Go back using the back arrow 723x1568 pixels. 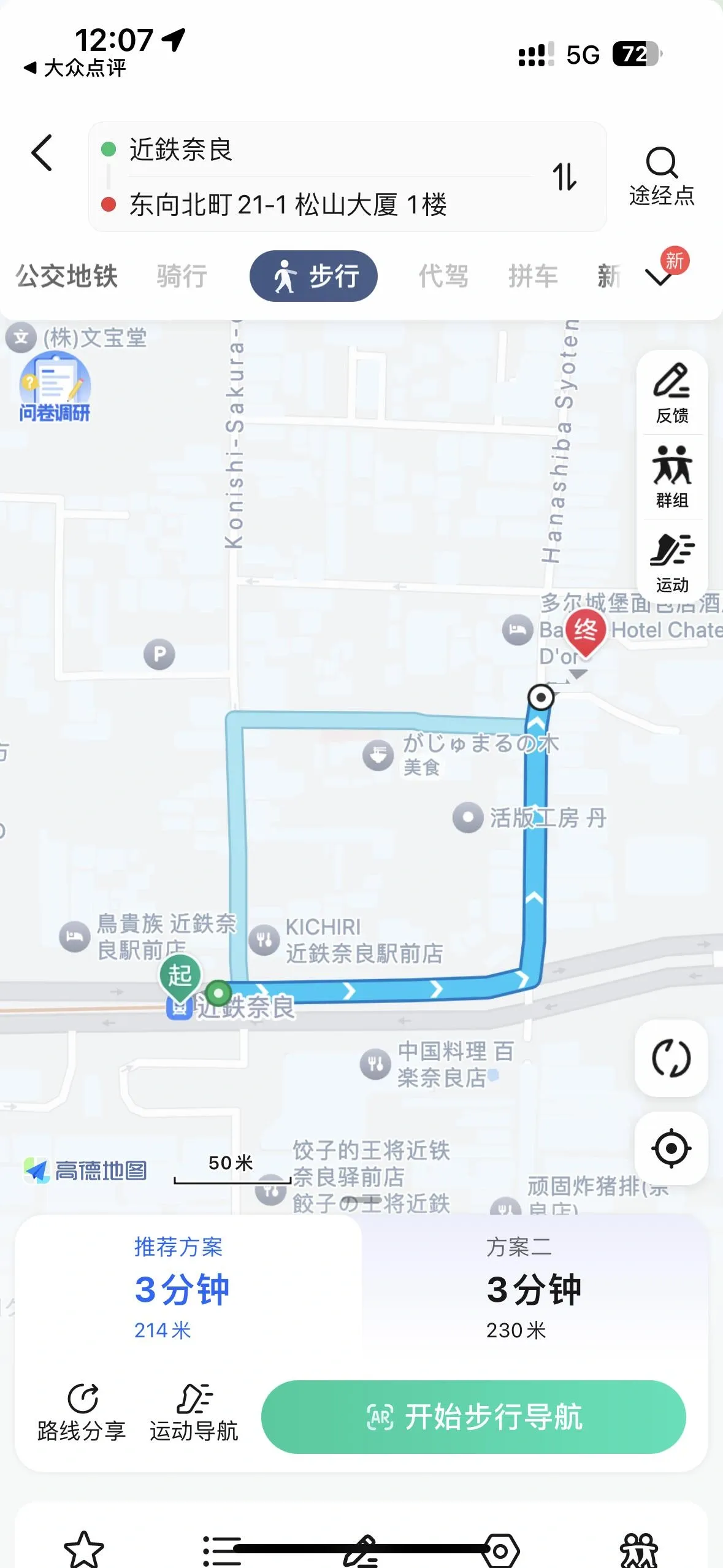[42, 153]
